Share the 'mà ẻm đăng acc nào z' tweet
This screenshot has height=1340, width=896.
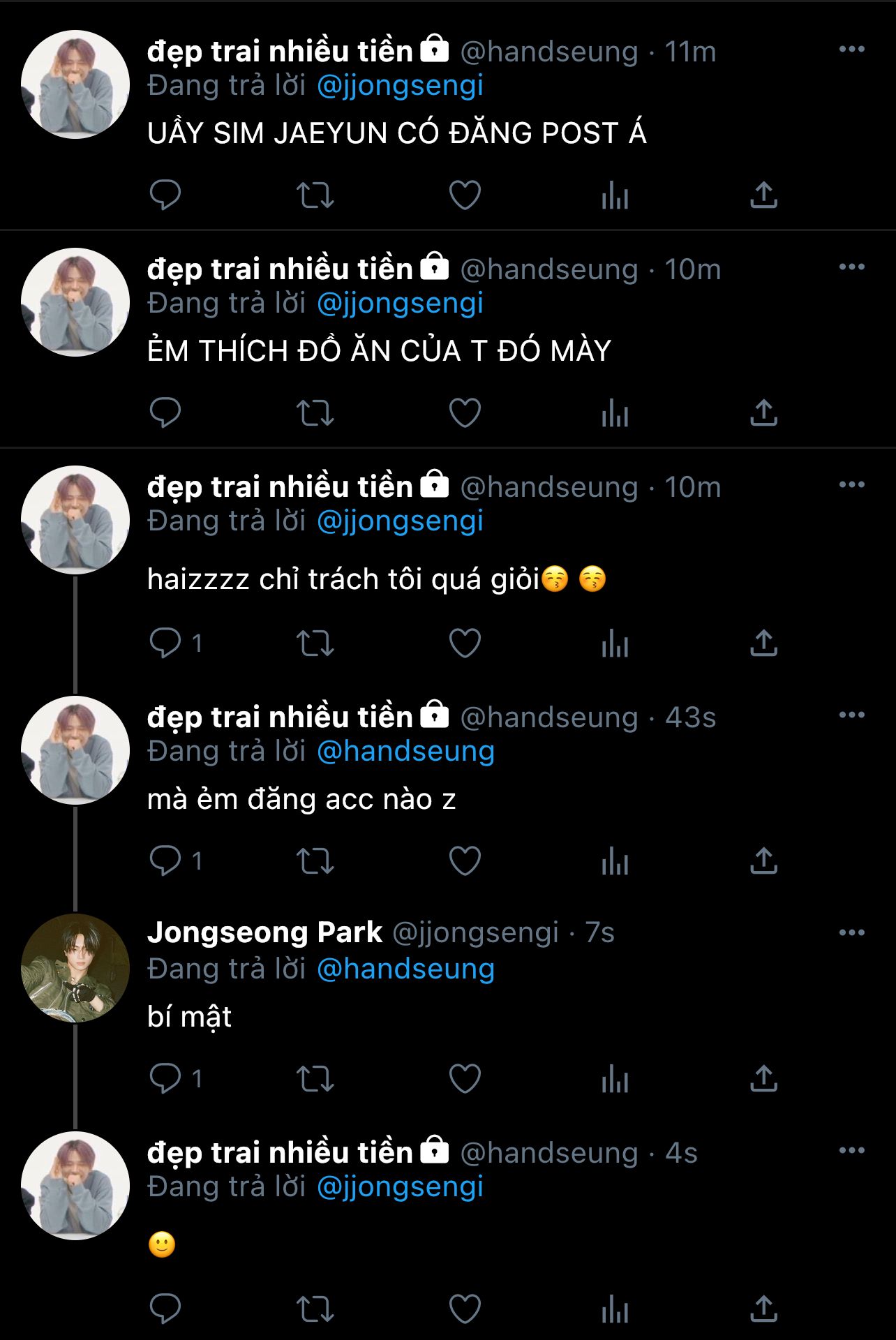(763, 861)
